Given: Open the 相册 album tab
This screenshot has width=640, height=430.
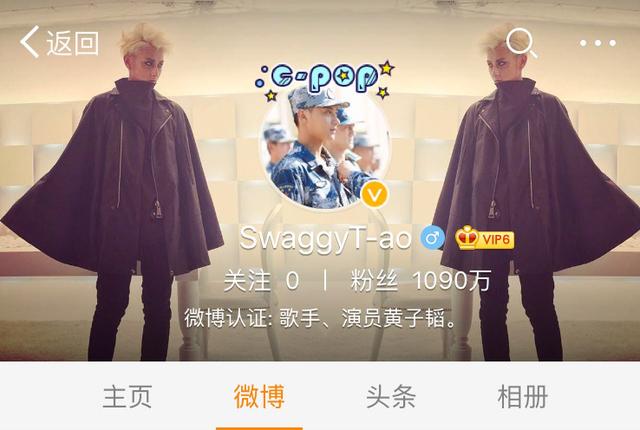Looking at the screenshot, I should tap(522, 397).
